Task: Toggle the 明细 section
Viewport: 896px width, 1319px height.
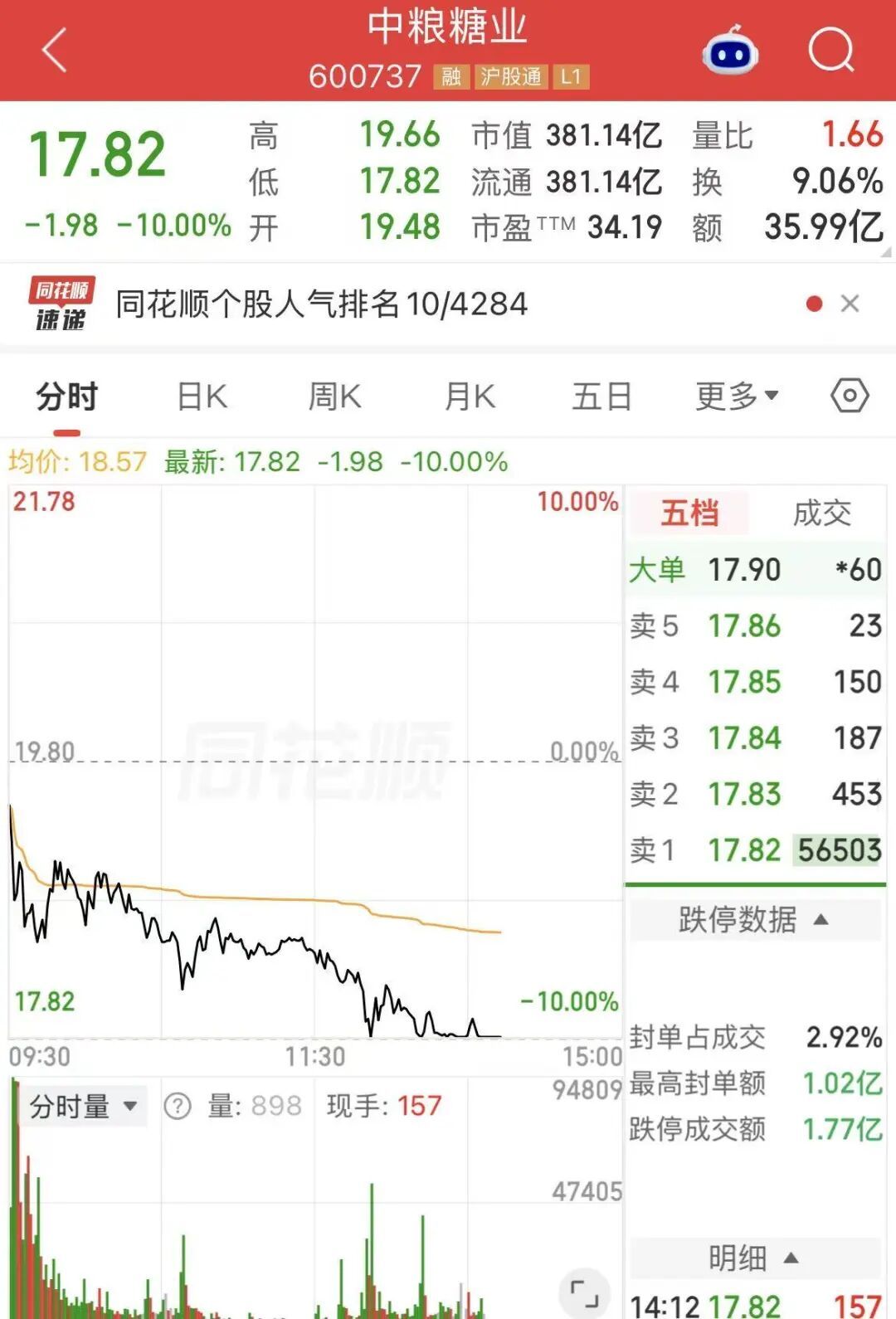Action: pyautogui.click(x=754, y=1258)
